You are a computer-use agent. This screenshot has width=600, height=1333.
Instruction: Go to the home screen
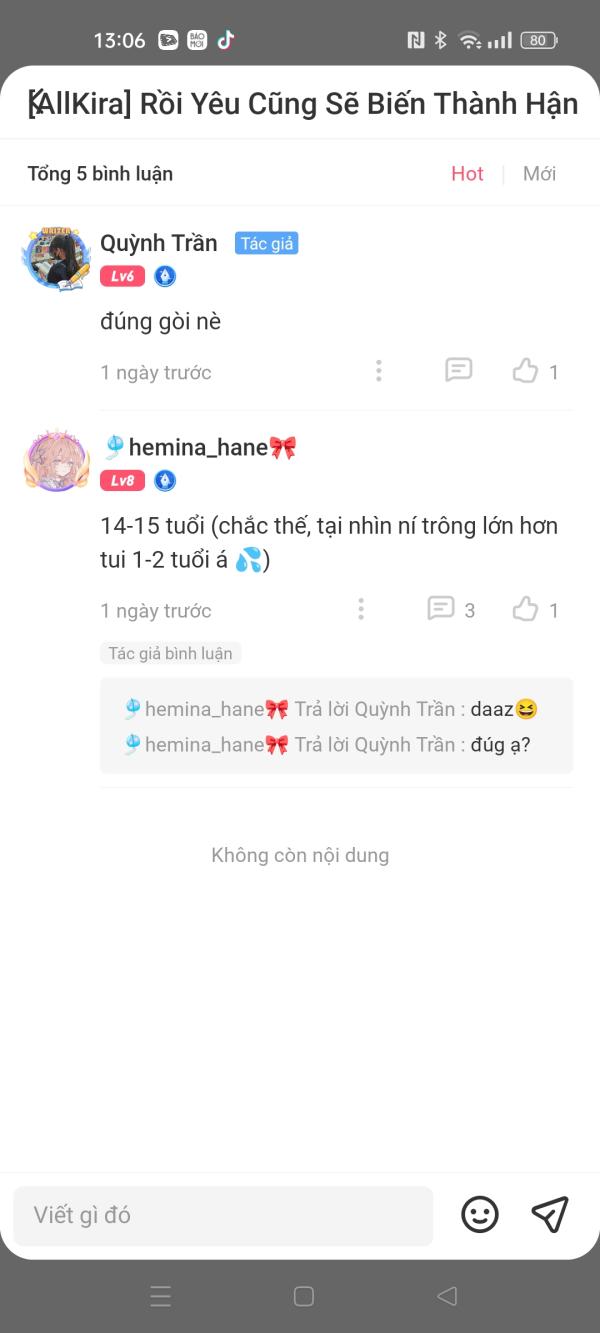[x=304, y=1296]
